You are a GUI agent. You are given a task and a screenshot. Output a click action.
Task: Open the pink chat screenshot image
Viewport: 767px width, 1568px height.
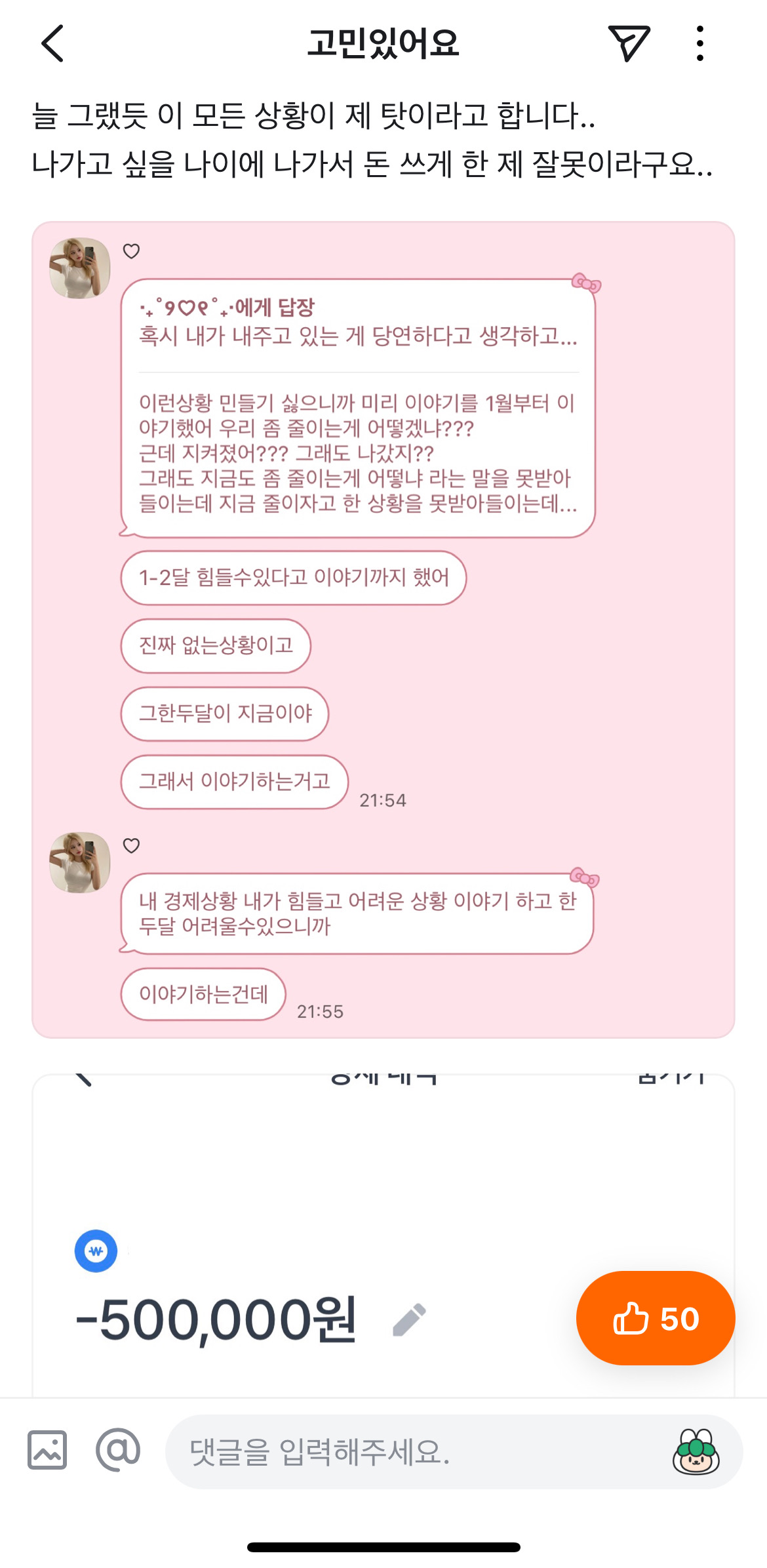click(383, 630)
